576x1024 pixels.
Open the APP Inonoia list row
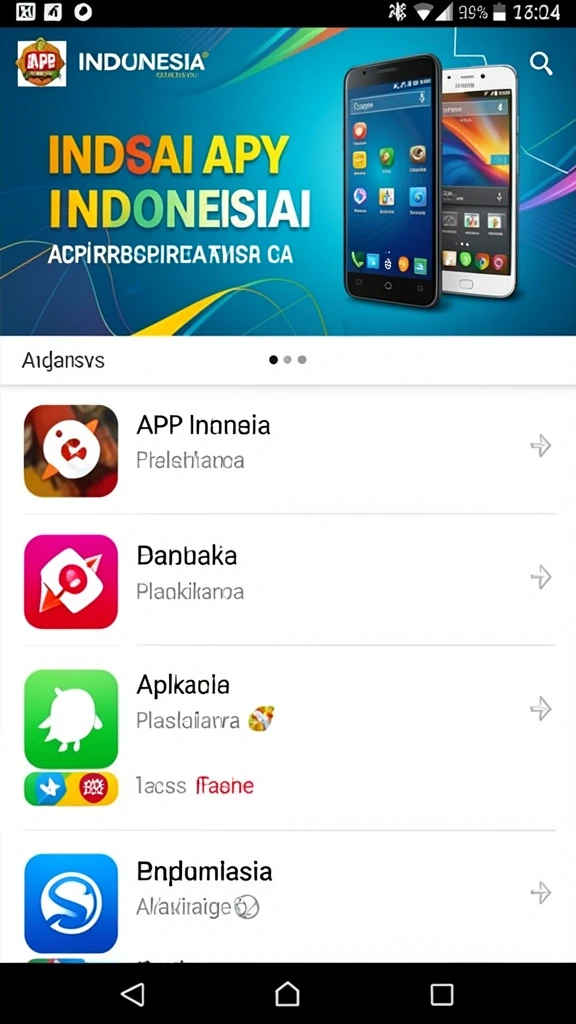pos(288,451)
